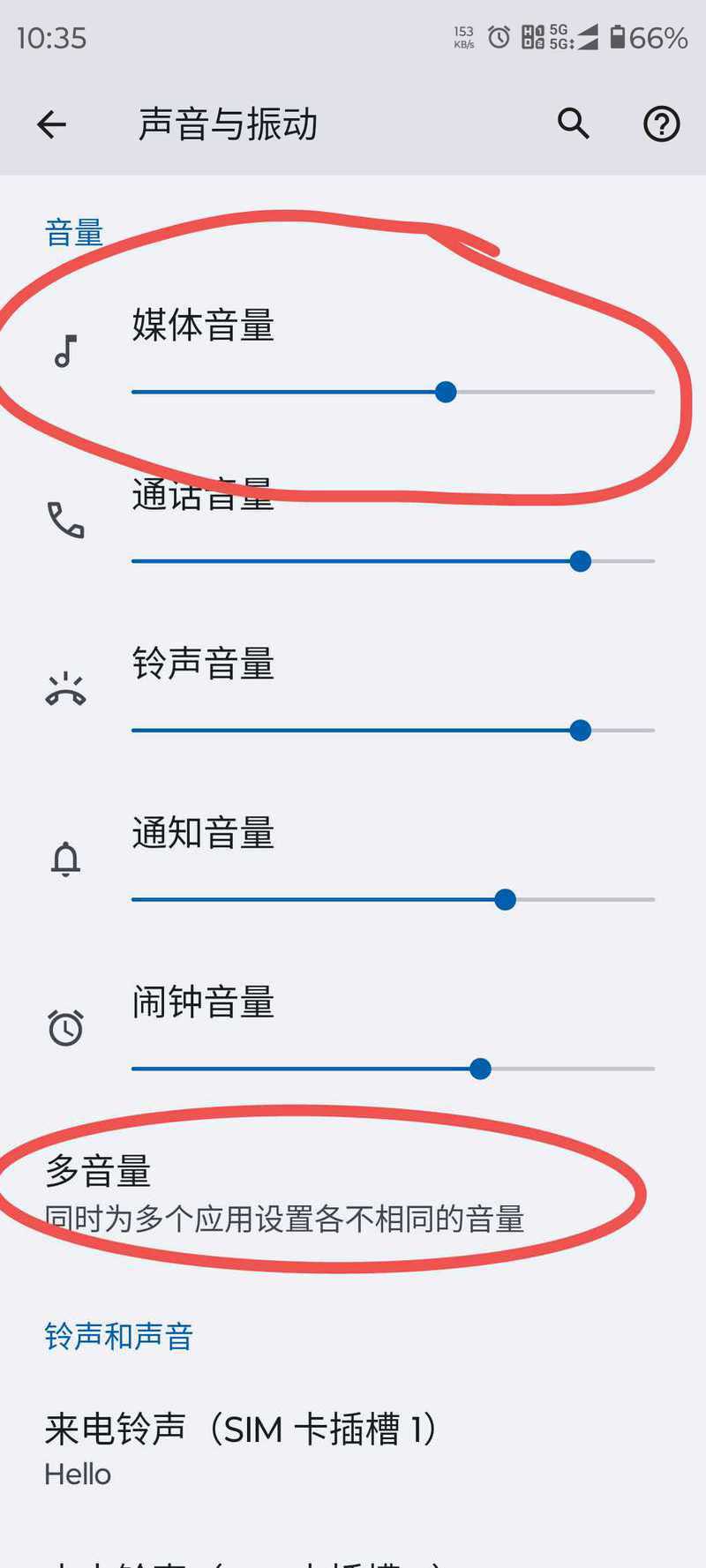Image resolution: width=706 pixels, height=1568 pixels.
Task: Tap the 铃声音量 slider
Action: click(393, 731)
